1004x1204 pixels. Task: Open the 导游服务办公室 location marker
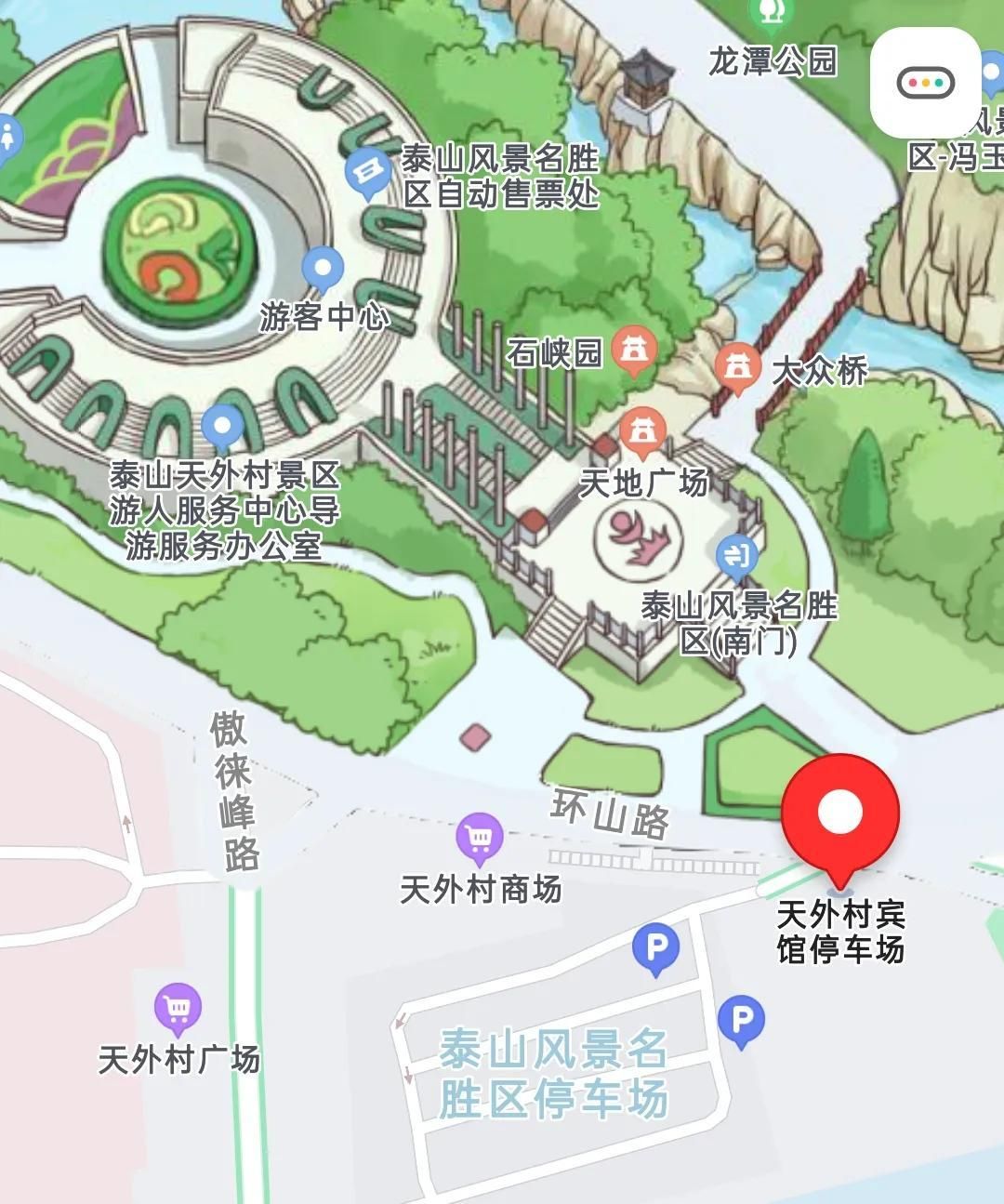point(222,428)
